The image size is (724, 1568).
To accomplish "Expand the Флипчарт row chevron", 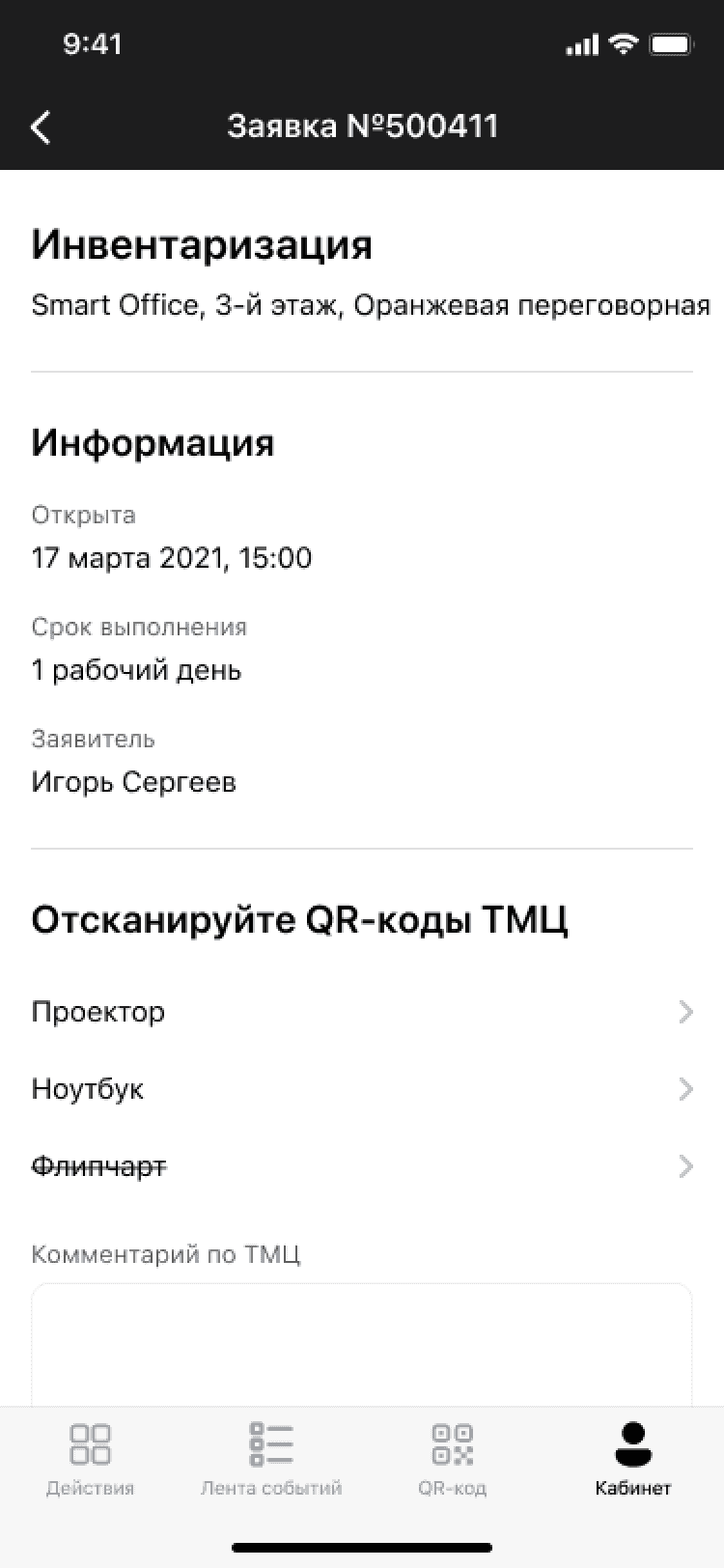I will [685, 1166].
